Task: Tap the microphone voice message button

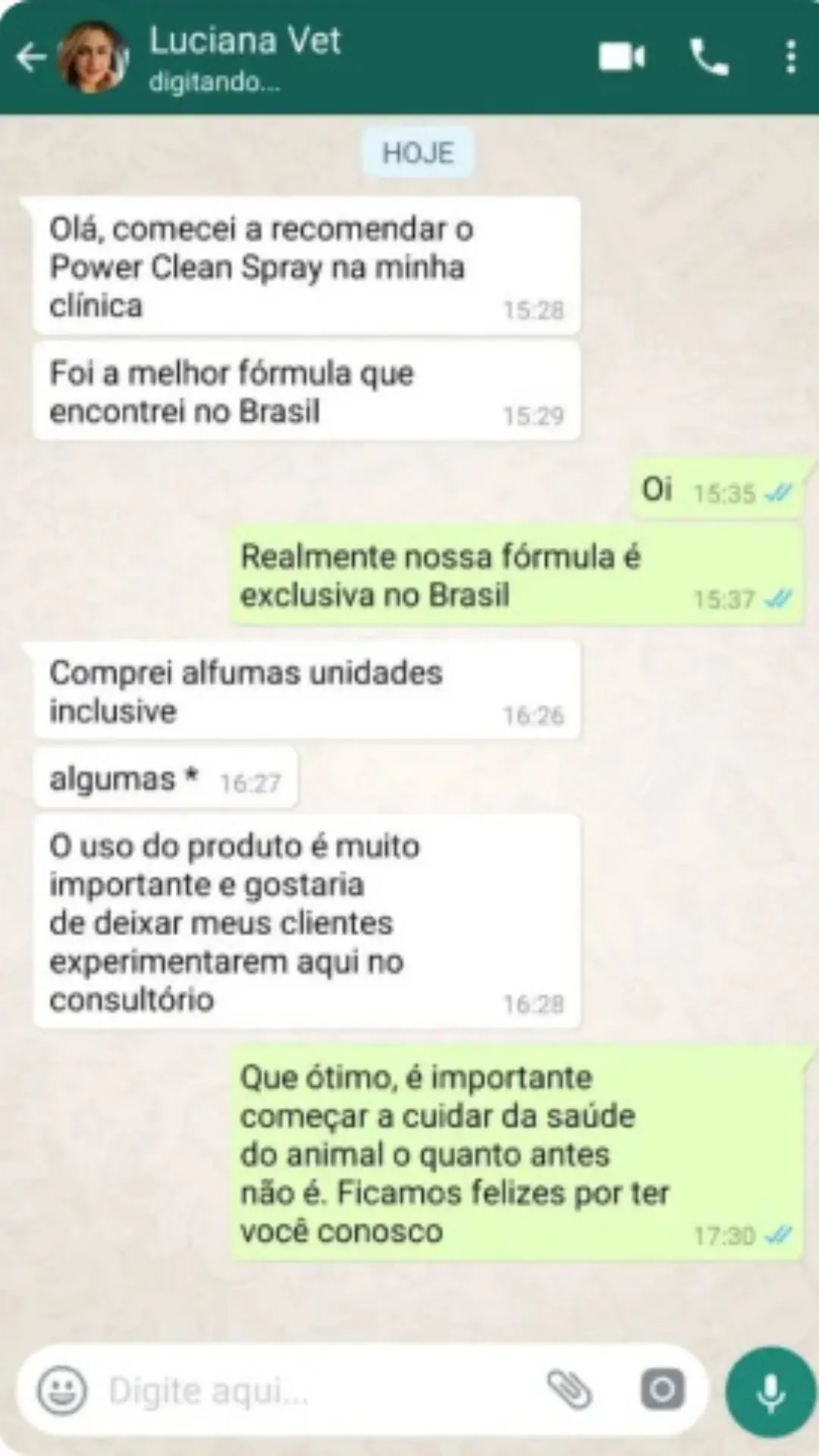Action: click(x=770, y=1392)
